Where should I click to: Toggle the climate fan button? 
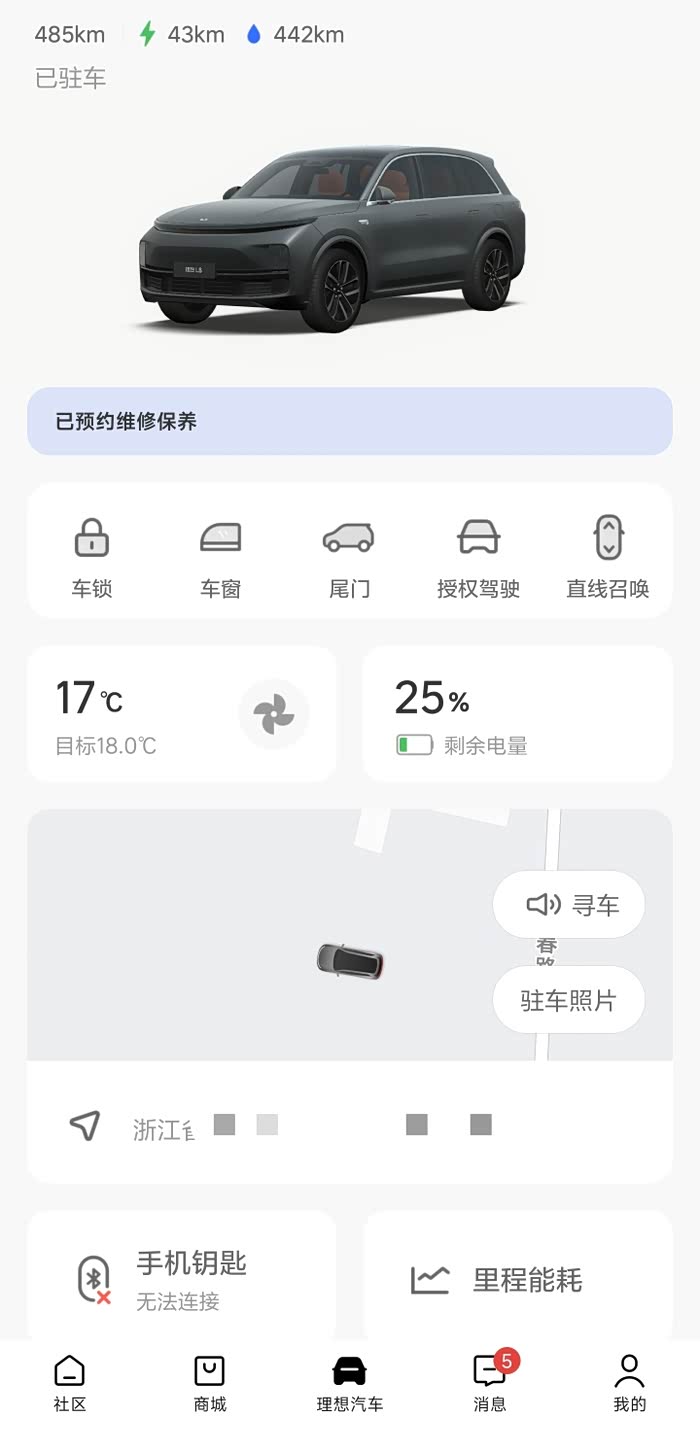[x=273, y=714]
